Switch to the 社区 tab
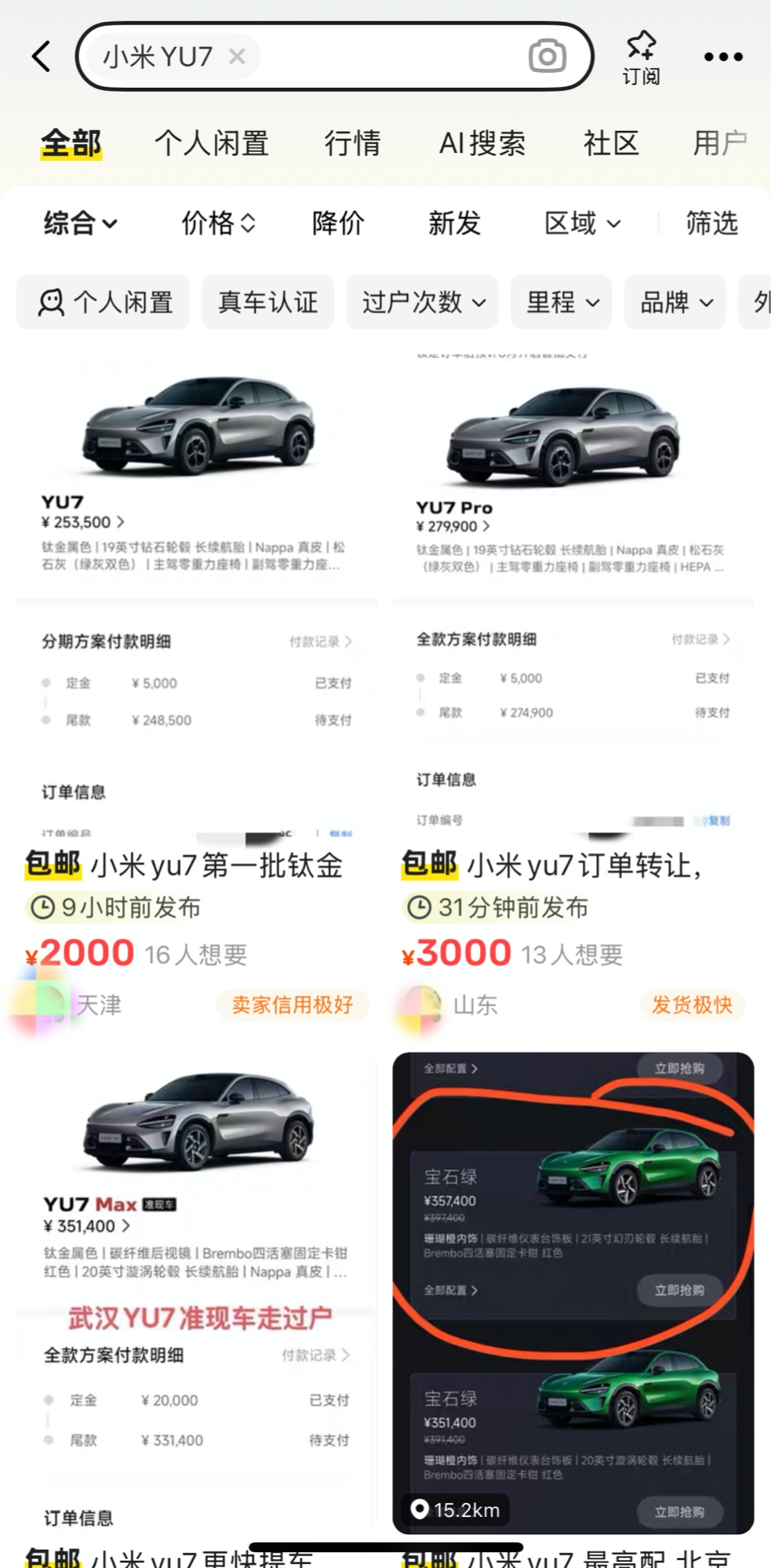Image resolution: width=771 pixels, height=1568 pixels. coord(610,143)
